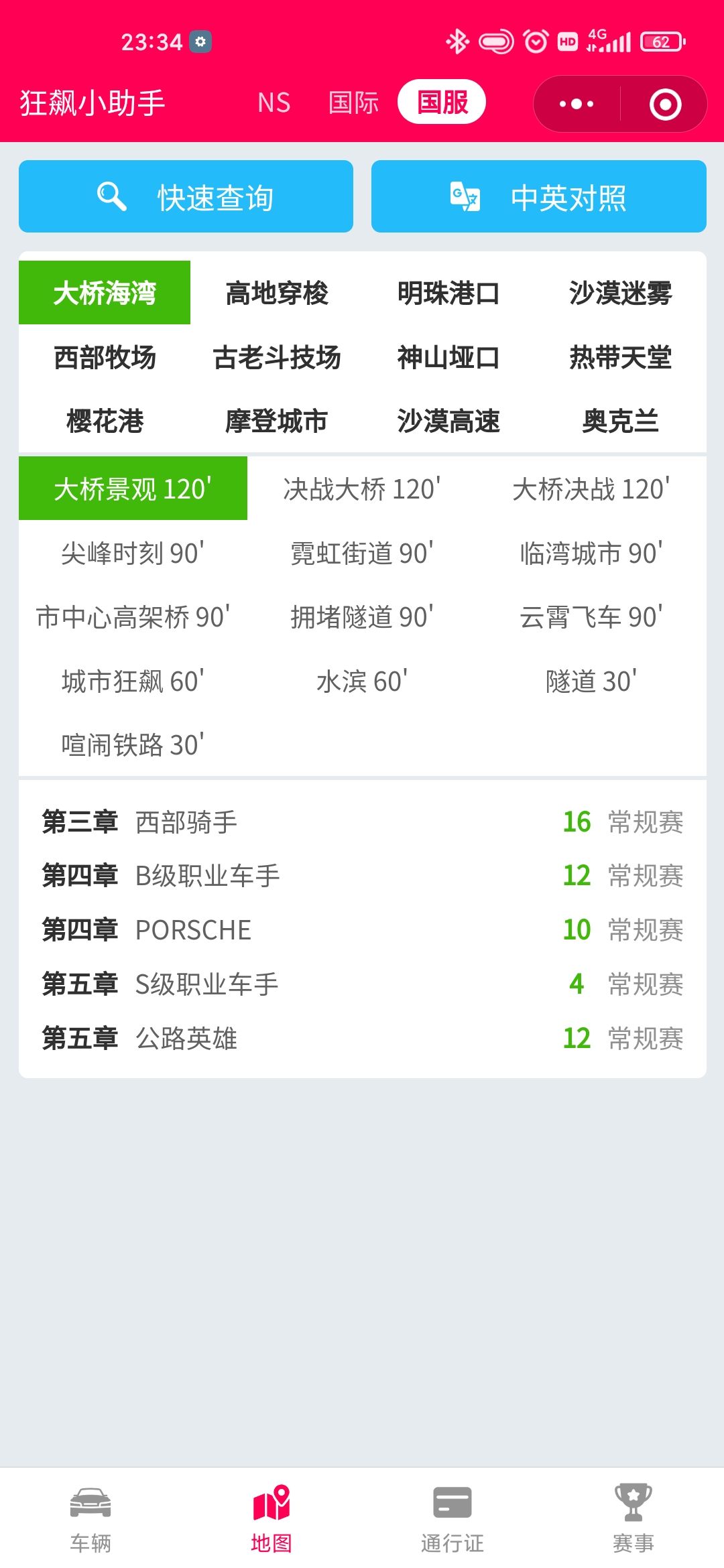724x1568 pixels.
Task: Choose the 奥克兰 map region
Action: point(620,421)
